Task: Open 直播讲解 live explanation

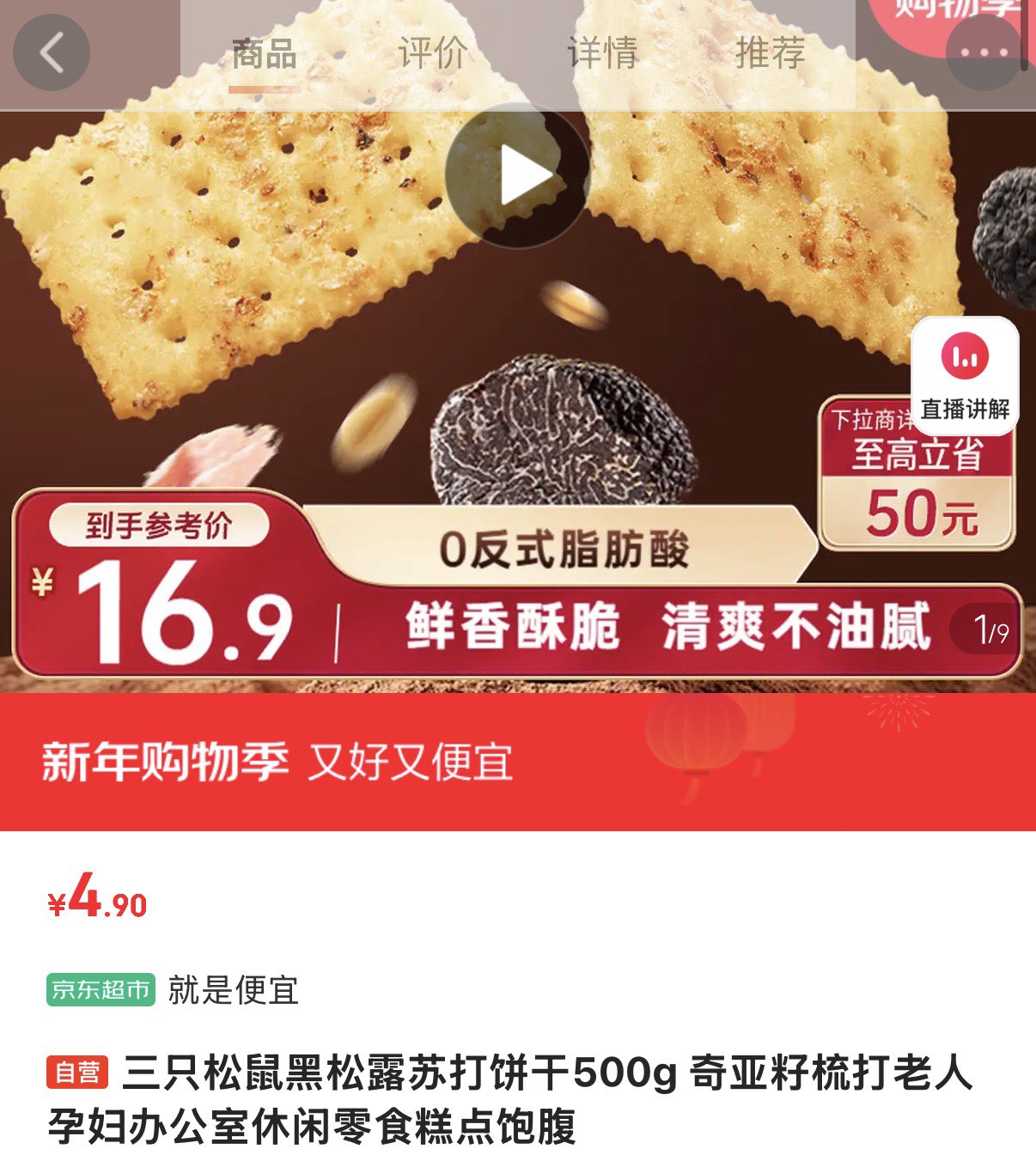Action: click(x=965, y=375)
